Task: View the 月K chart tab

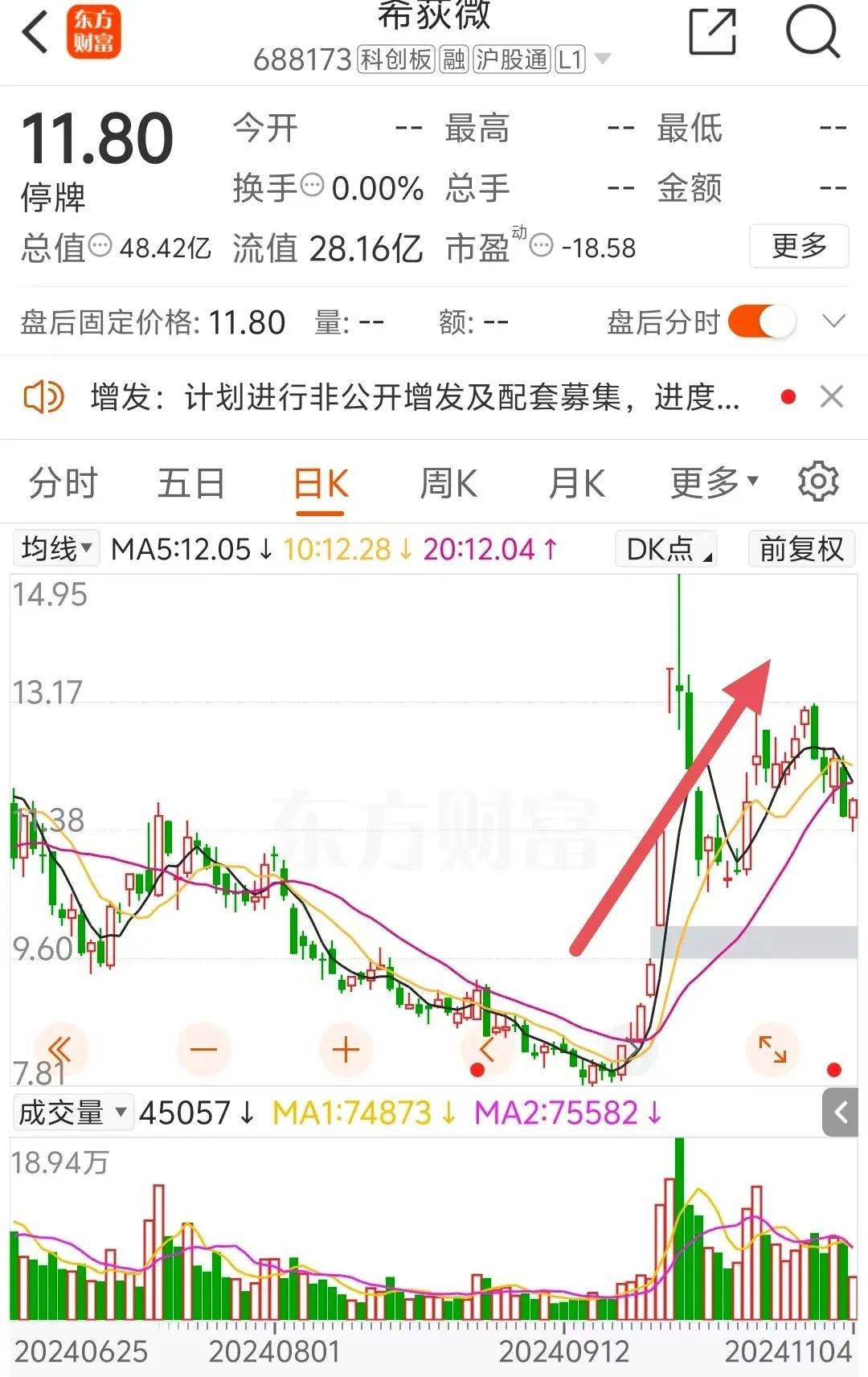Action: [x=576, y=484]
